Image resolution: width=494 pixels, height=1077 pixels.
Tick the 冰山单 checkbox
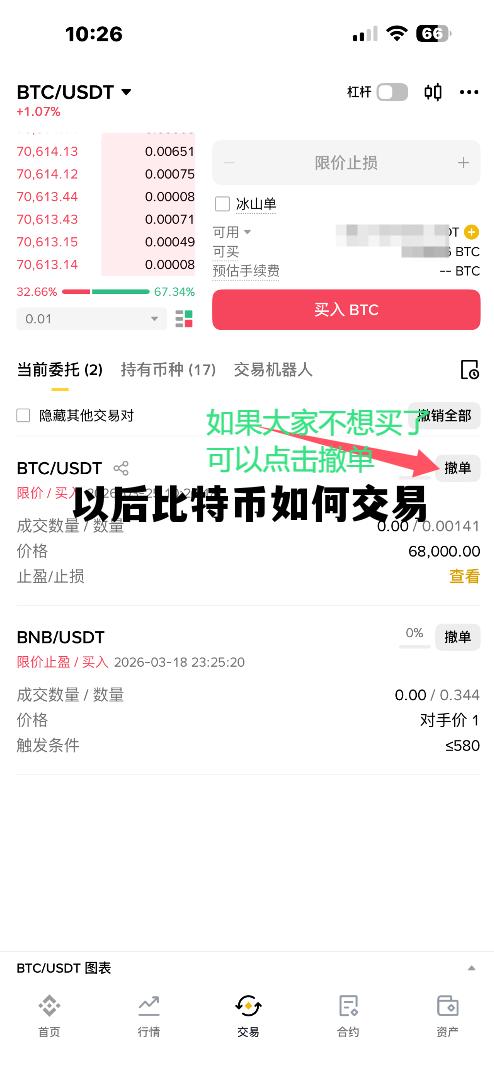click(x=222, y=204)
